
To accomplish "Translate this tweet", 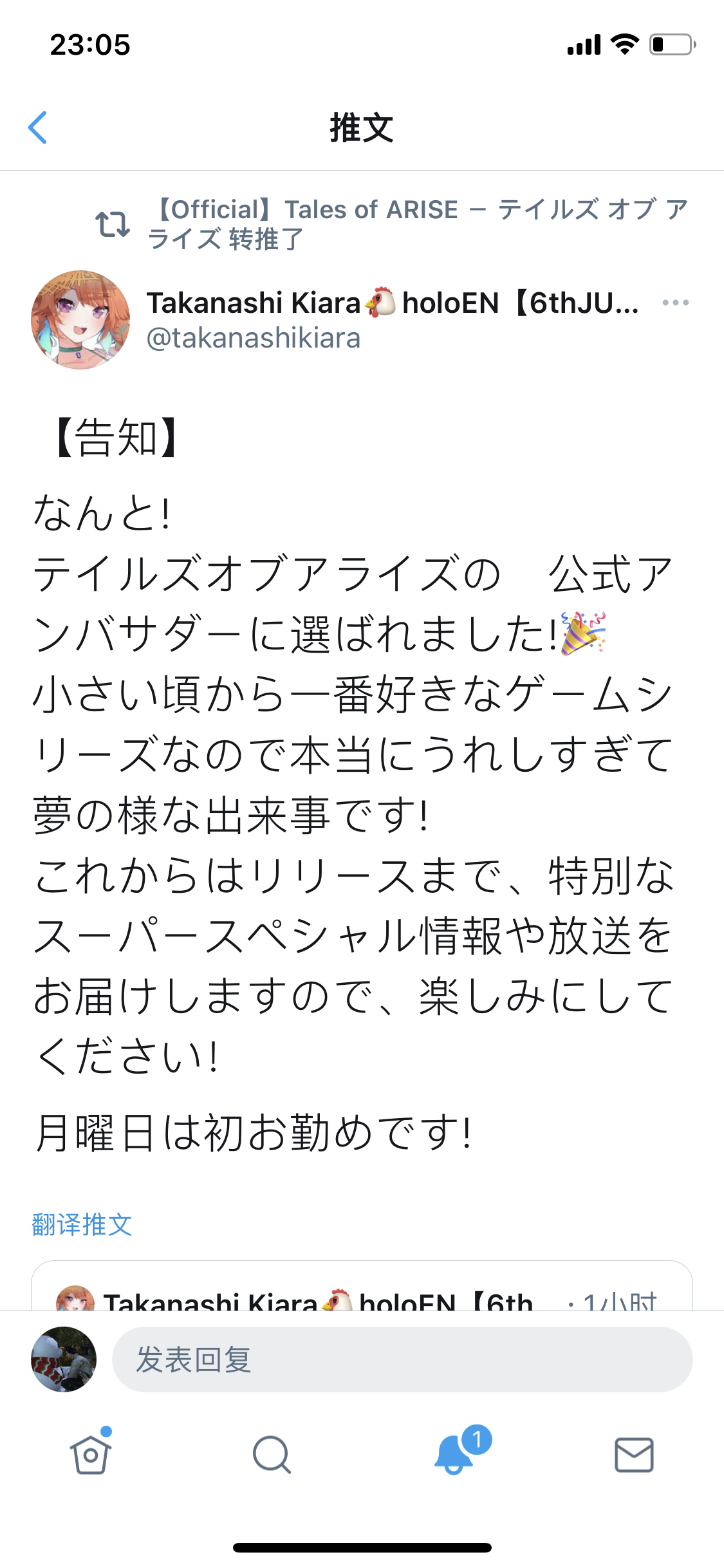I will click(82, 1224).
